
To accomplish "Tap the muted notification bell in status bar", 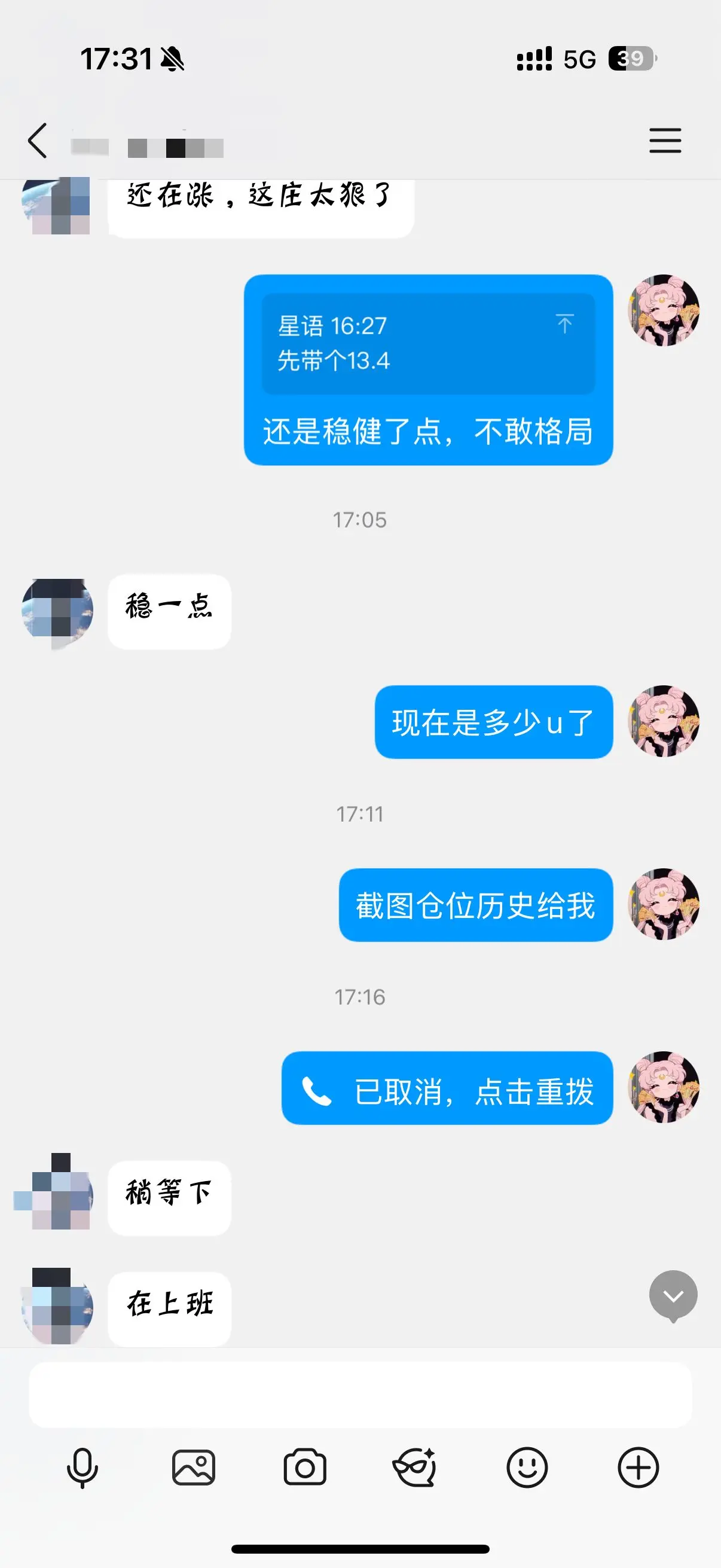I will (x=173, y=58).
